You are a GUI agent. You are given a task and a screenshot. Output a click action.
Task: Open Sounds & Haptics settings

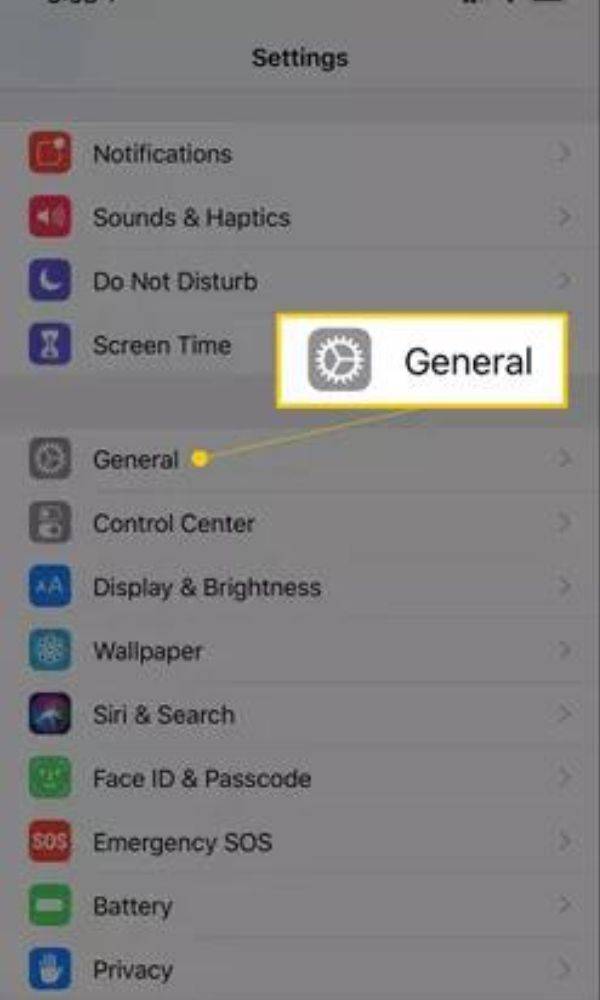(x=191, y=218)
